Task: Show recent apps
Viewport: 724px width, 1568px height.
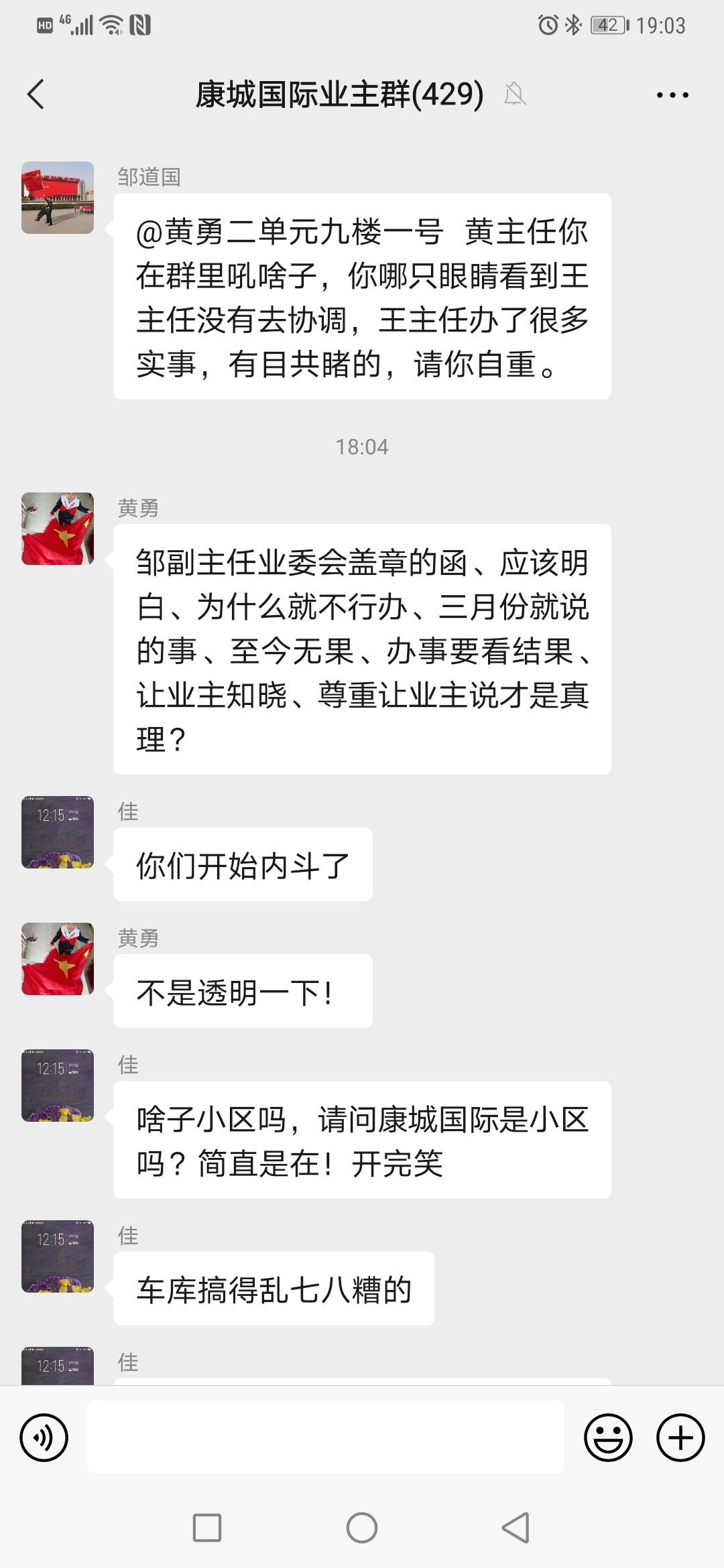Action: pos(207,1528)
